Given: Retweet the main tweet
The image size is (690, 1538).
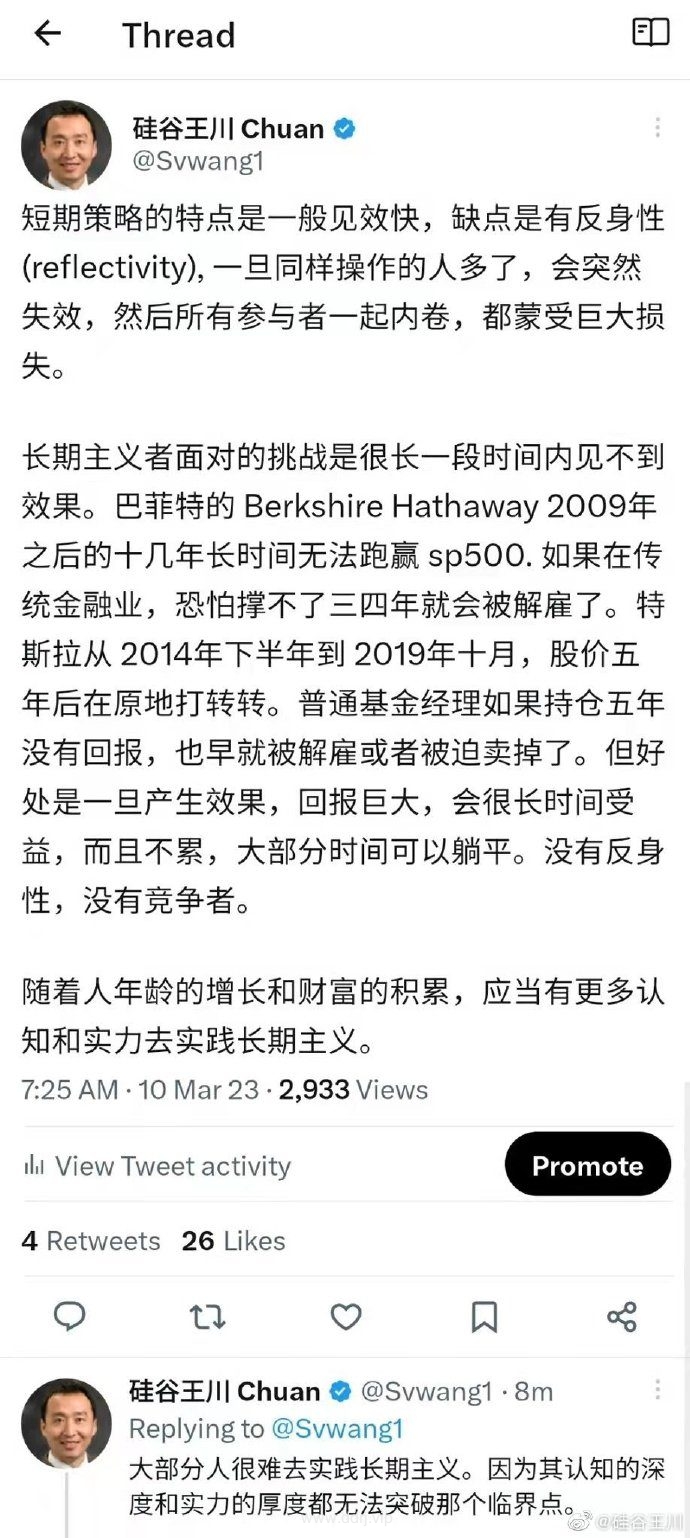Looking at the screenshot, I should (208, 1317).
